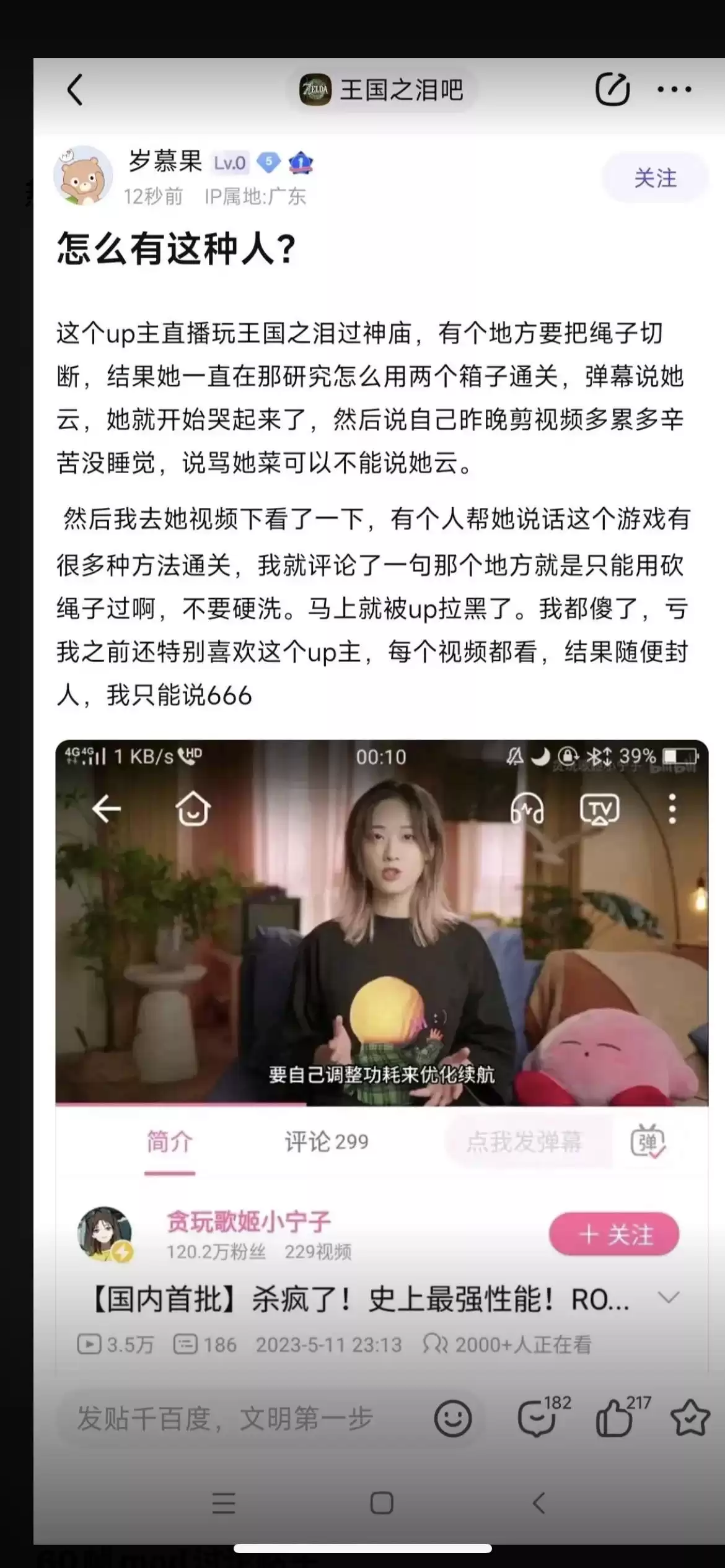Save the post with the star icon
This screenshot has height=1568, width=725.
pos(689,1419)
